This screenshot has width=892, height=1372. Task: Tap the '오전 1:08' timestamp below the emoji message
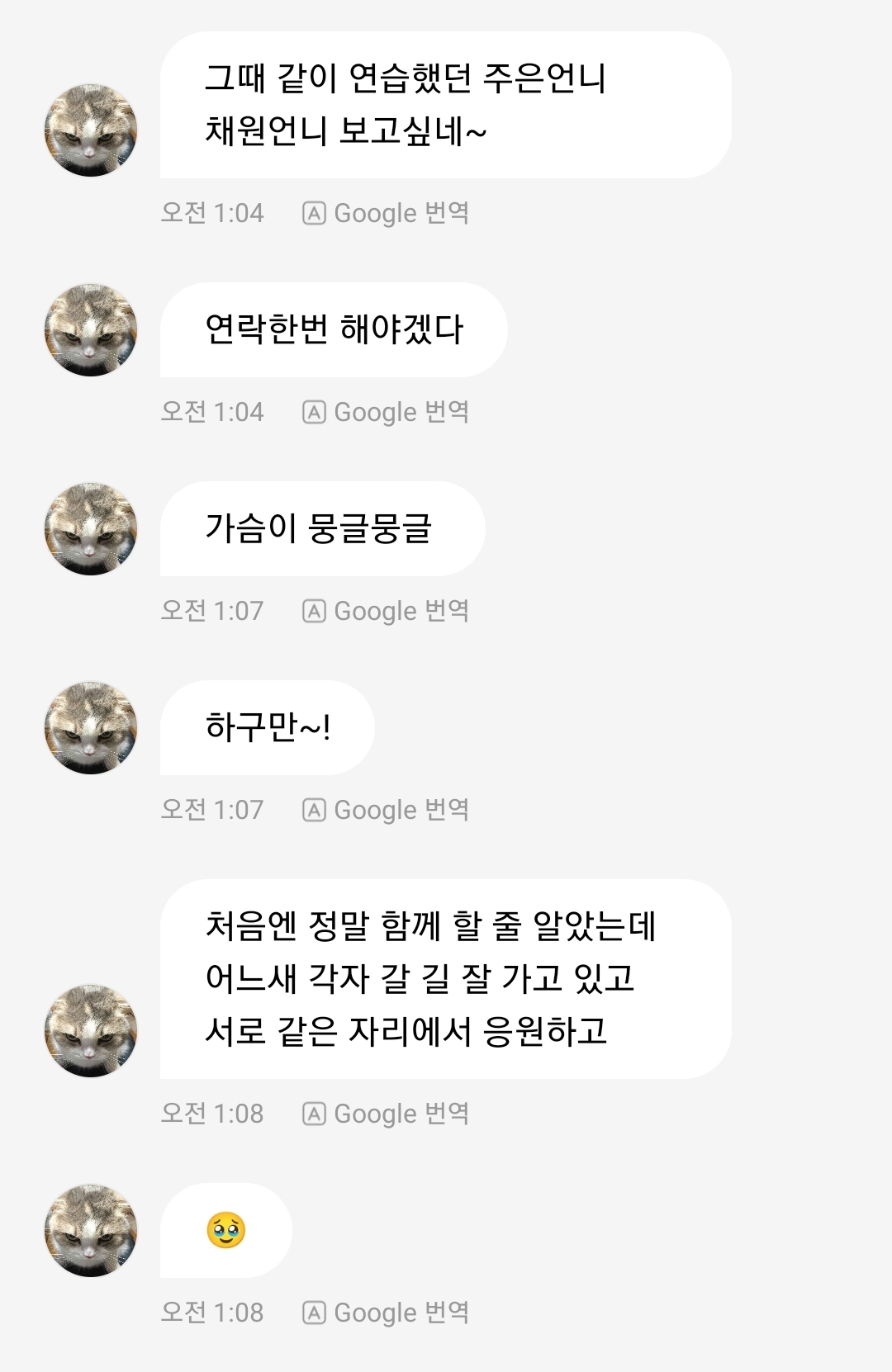(x=213, y=1313)
